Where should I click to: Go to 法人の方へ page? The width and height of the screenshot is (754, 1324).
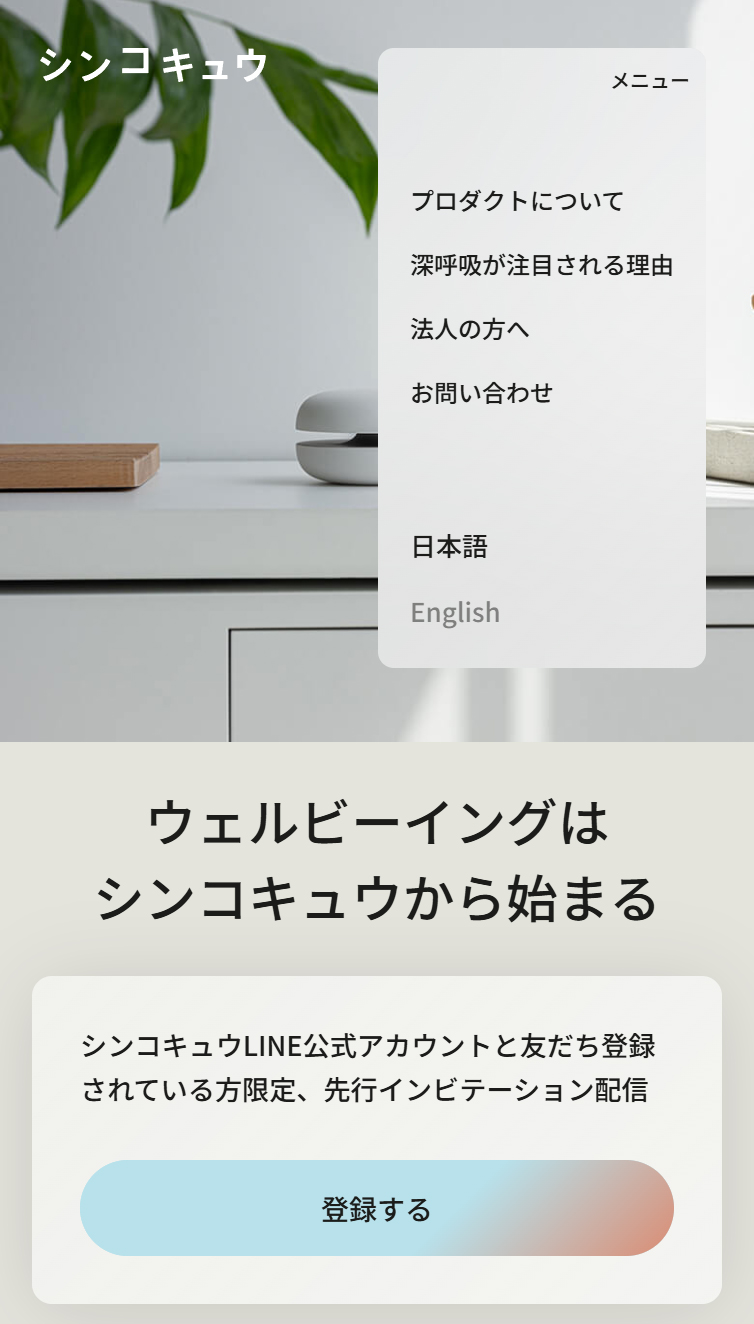tap(470, 329)
